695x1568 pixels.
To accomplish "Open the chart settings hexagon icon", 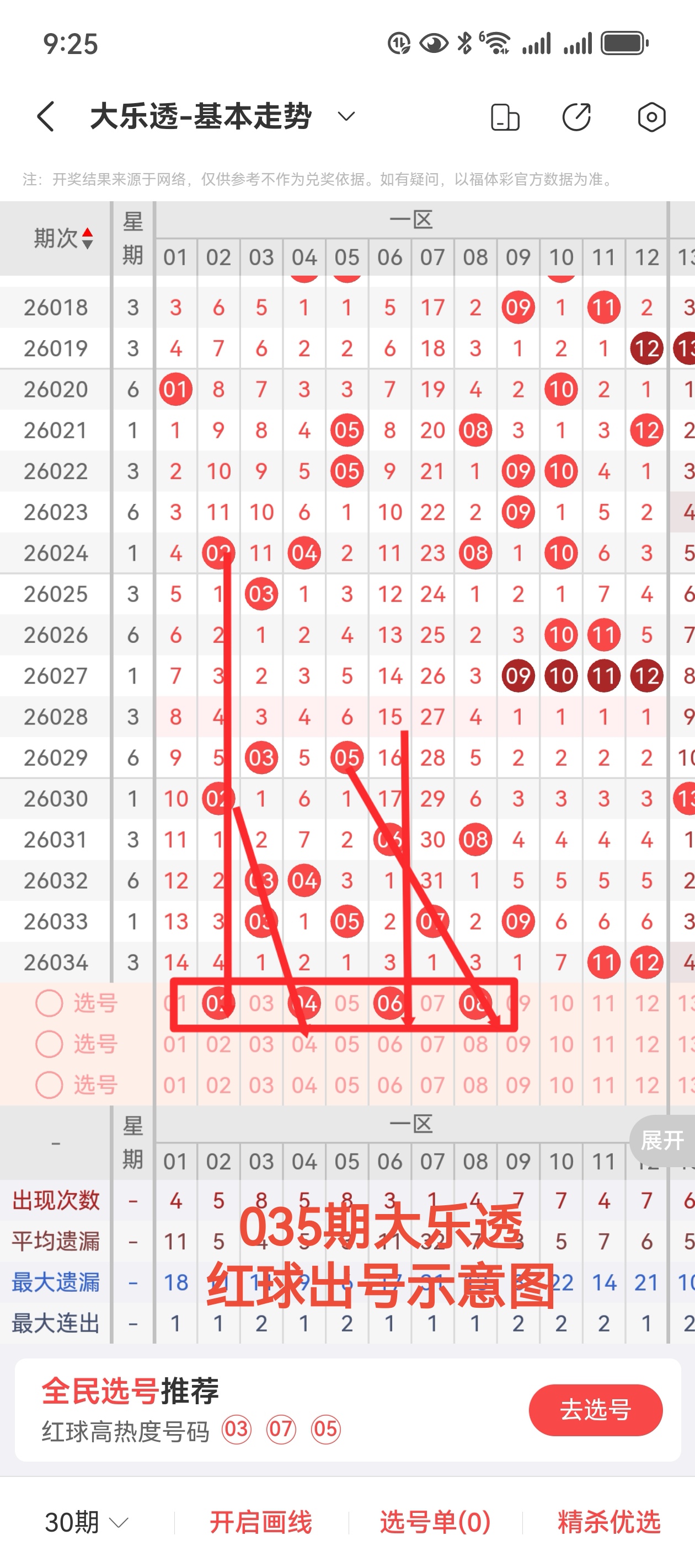I will [x=651, y=117].
